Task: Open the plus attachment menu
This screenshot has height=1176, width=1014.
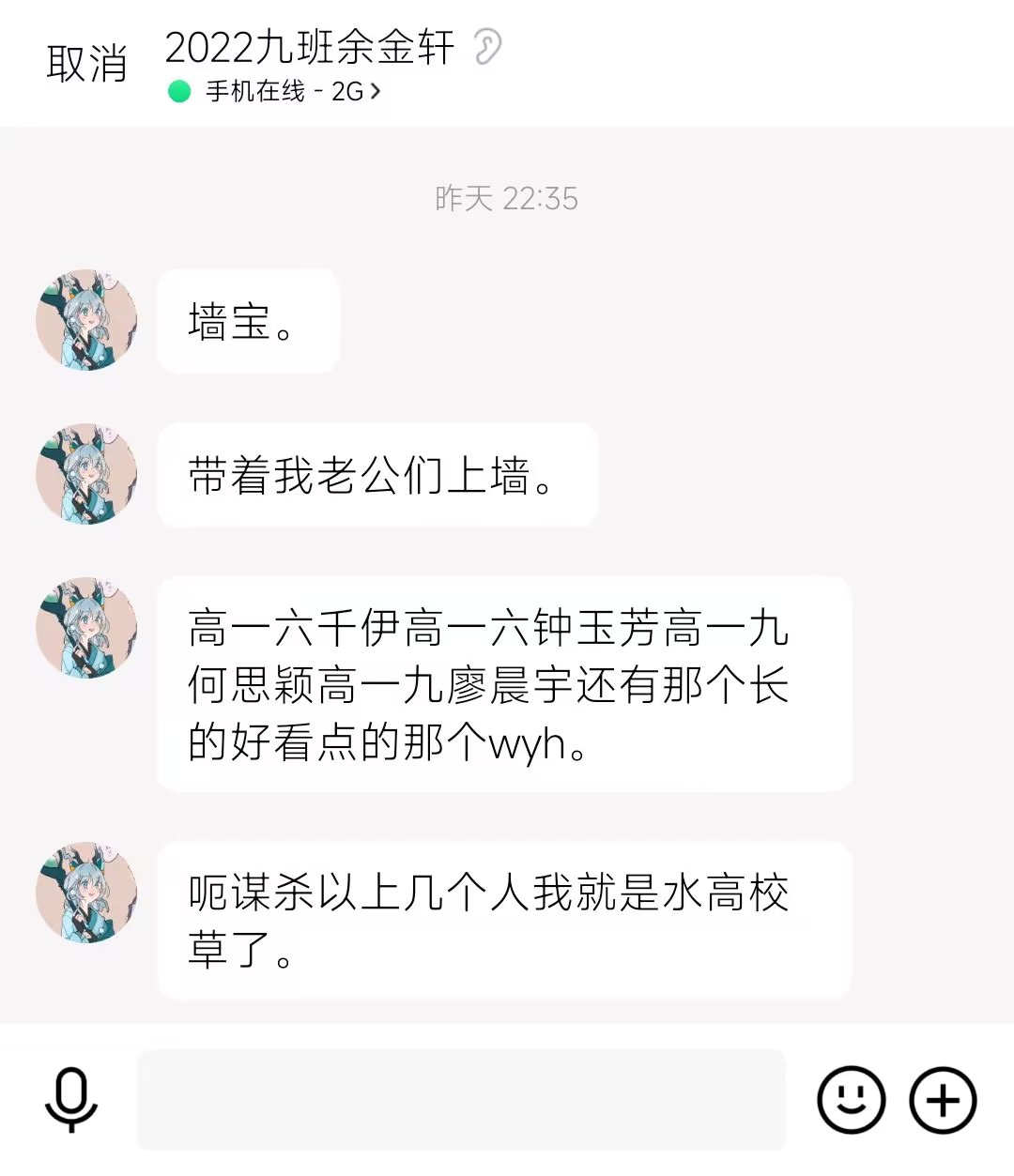Action: coord(943,1099)
